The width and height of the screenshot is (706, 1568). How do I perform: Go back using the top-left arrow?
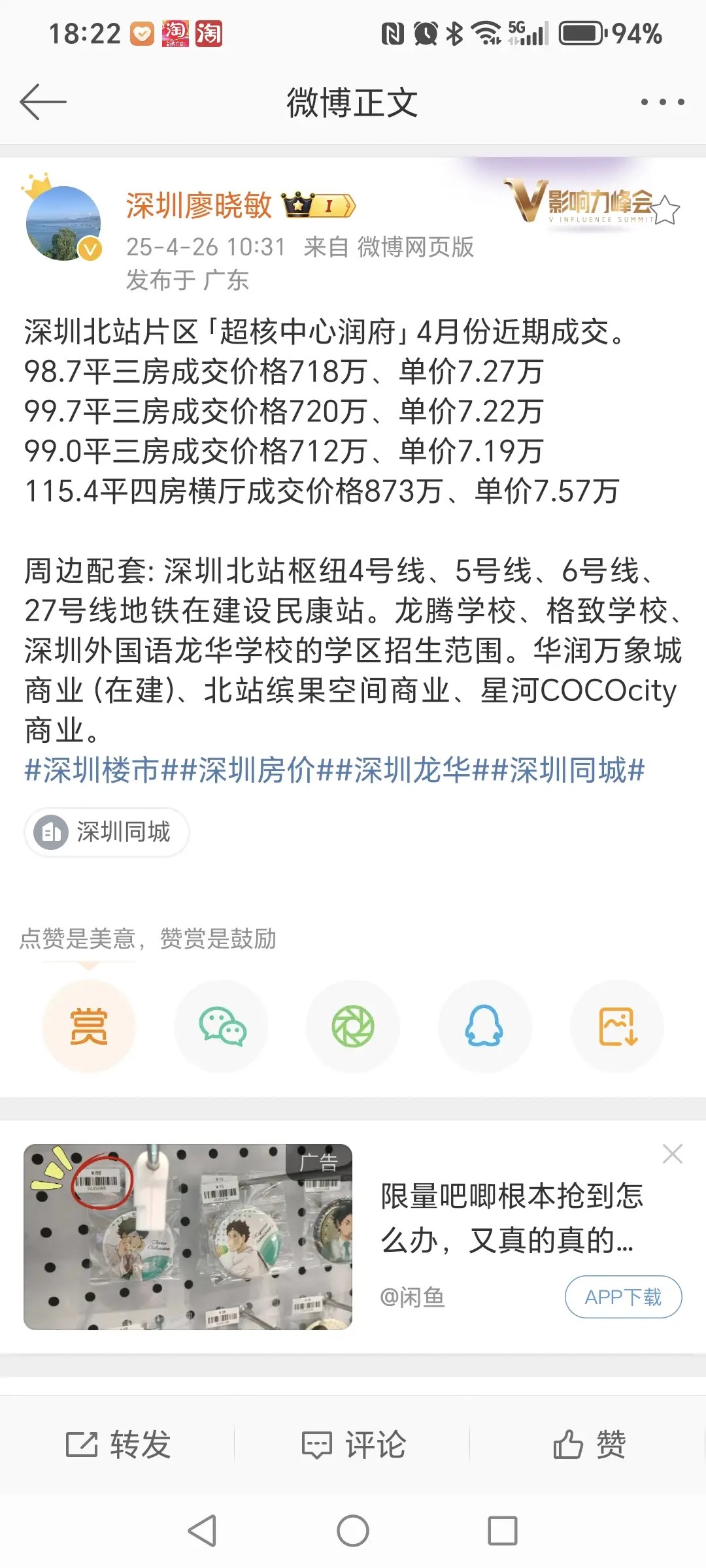coord(43,102)
